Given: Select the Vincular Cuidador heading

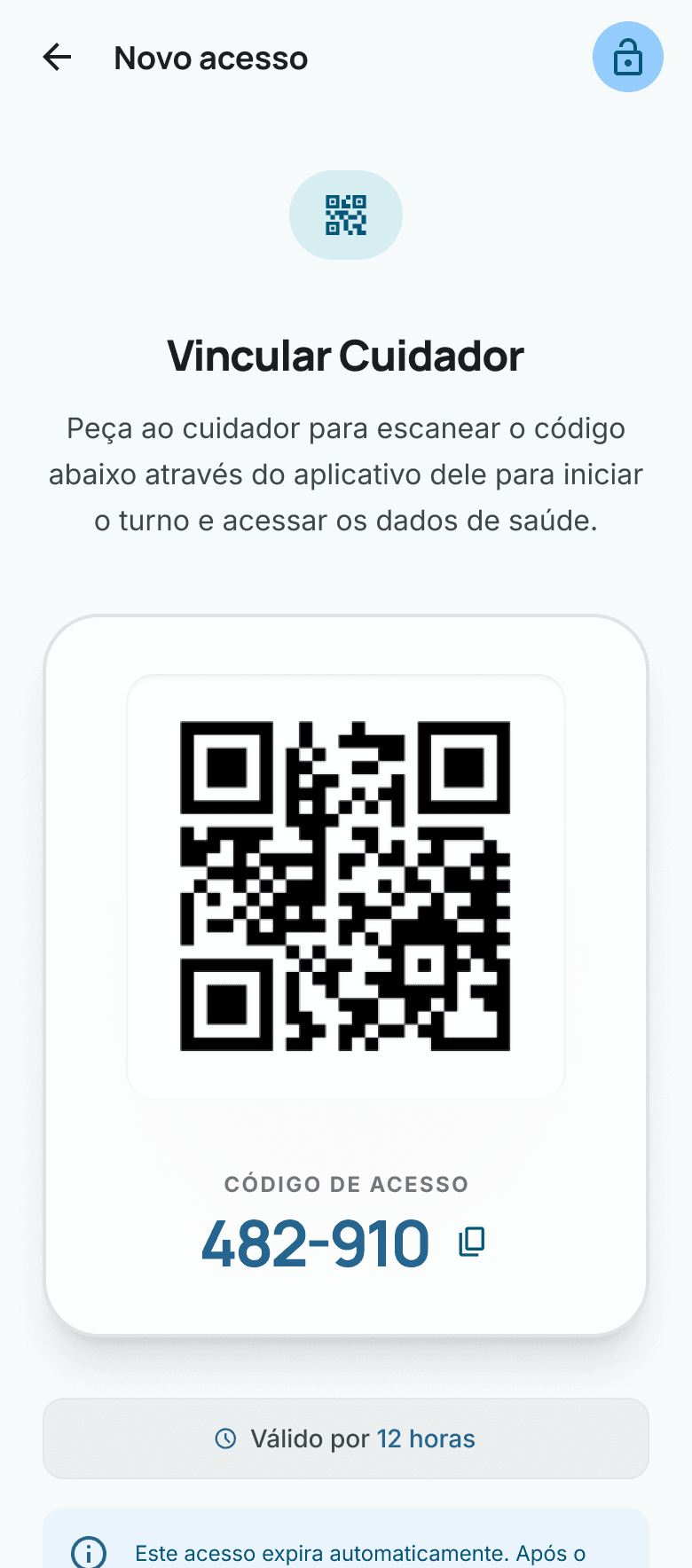Looking at the screenshot, I should (x=346, y=355).
